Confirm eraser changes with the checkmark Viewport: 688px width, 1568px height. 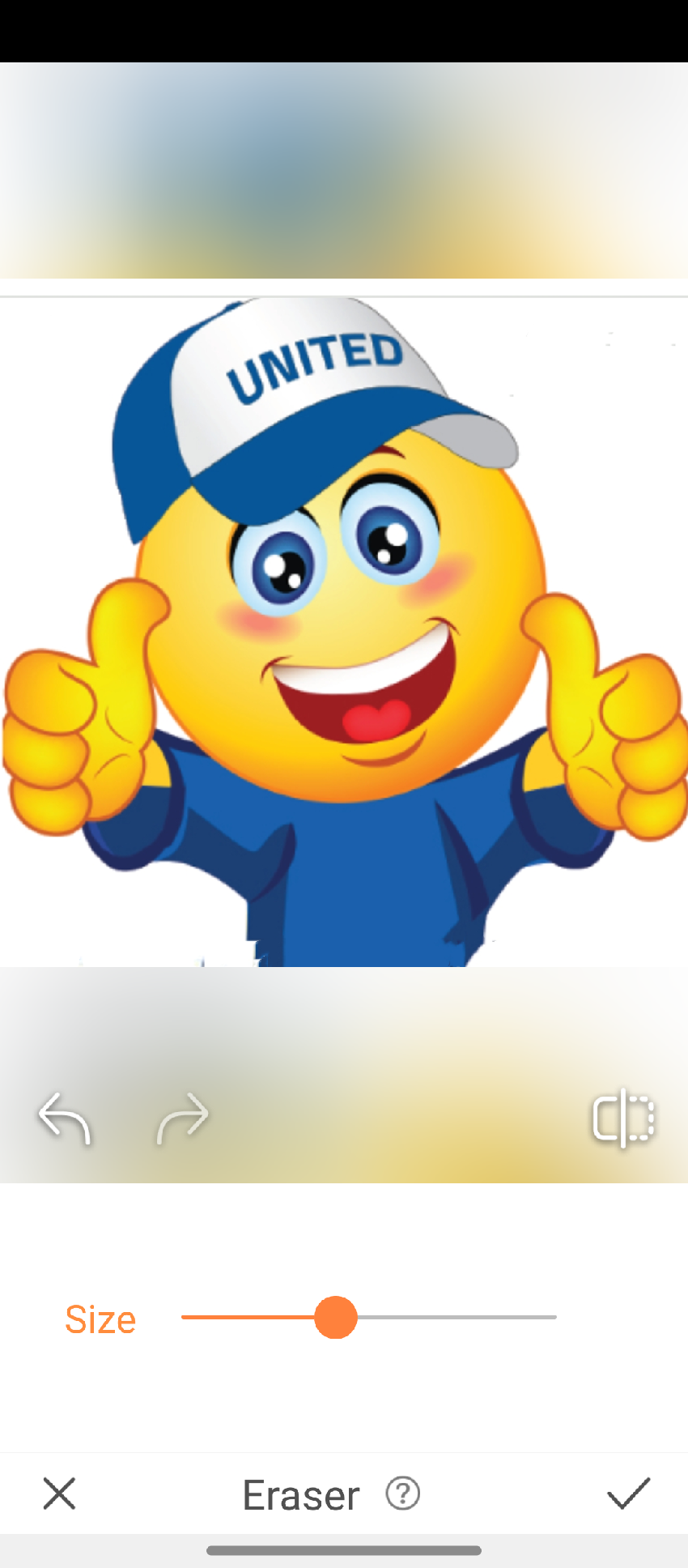[x=629, y=1493]
